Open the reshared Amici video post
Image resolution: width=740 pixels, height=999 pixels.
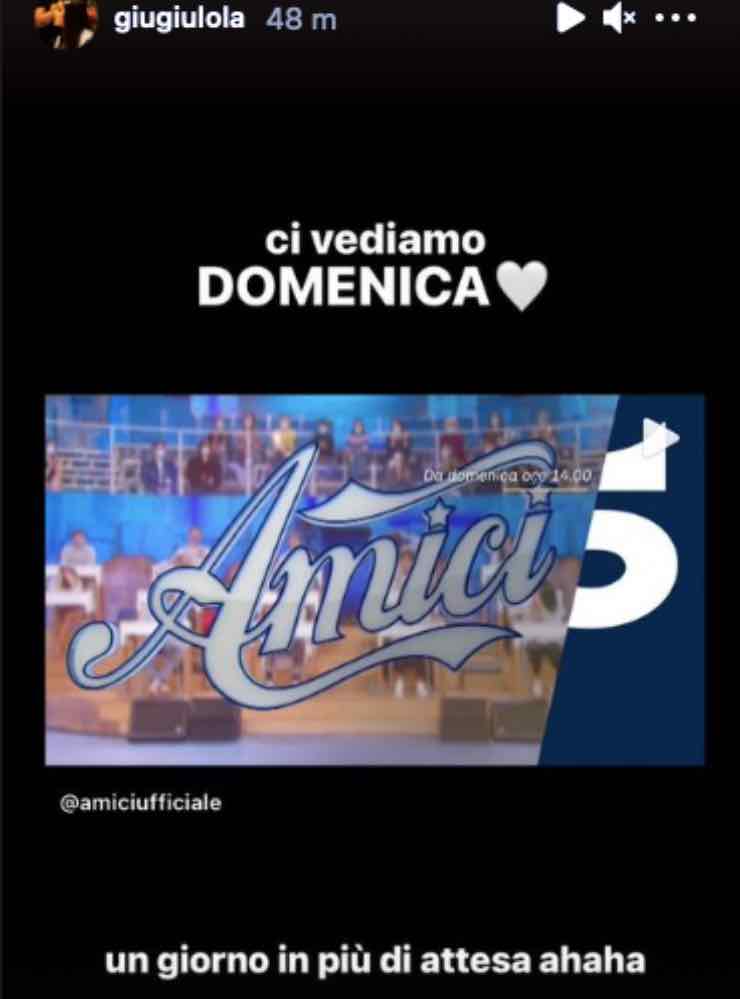tap(374, 580)
